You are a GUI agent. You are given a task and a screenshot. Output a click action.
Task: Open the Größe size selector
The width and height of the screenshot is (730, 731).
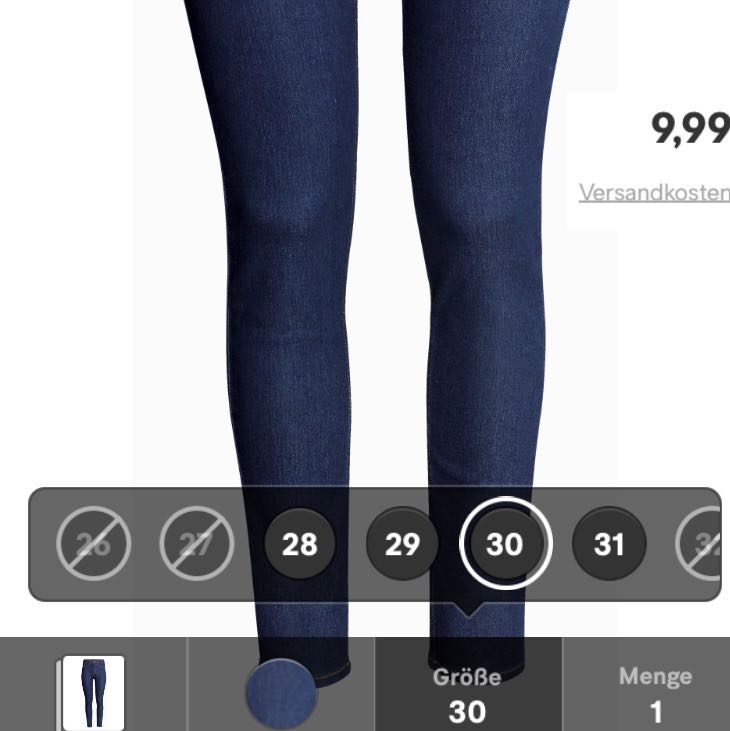click(x=467, y=692)
